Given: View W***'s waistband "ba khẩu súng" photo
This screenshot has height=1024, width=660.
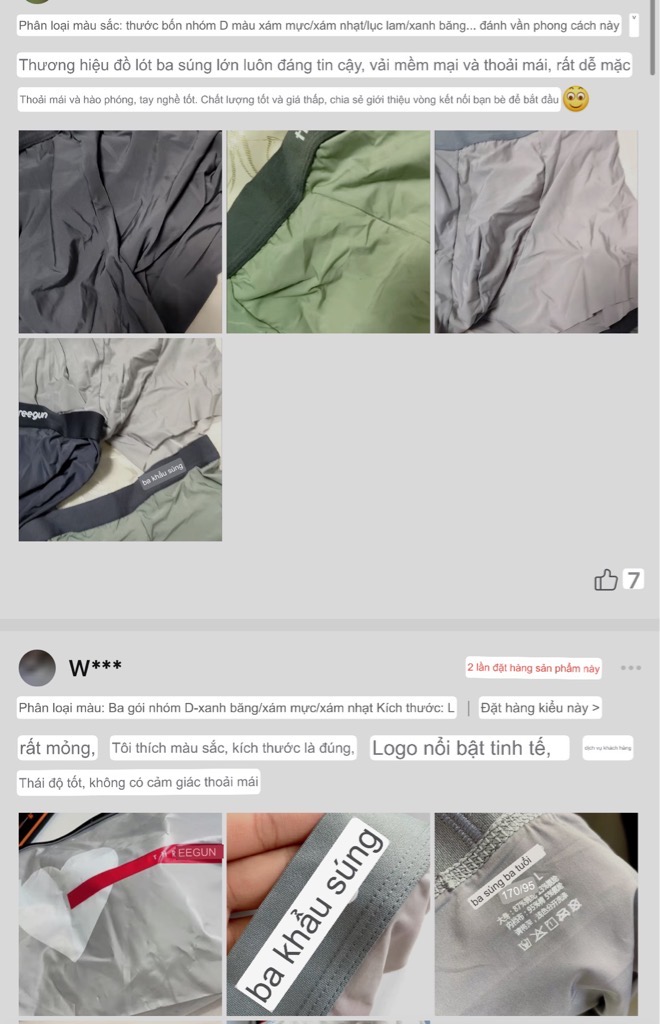Looking at the screenshot, I should 328,914.
